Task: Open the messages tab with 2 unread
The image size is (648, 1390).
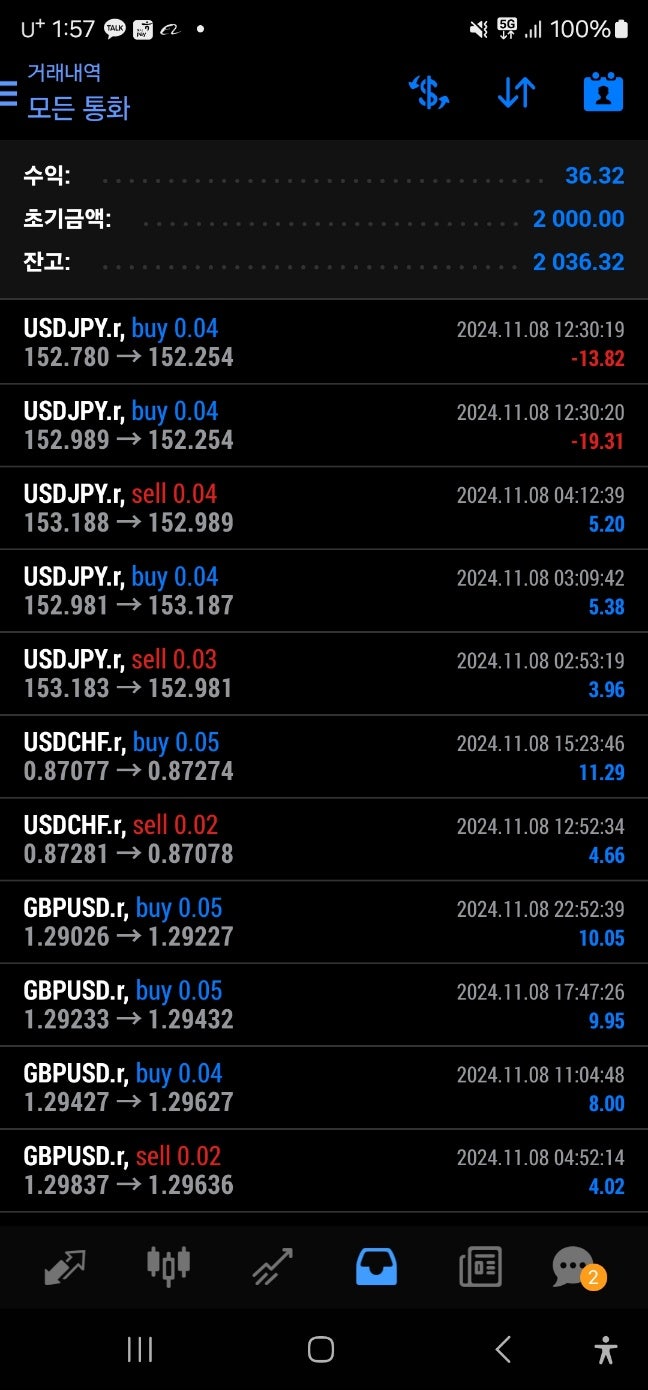Action: [575, 1267]
